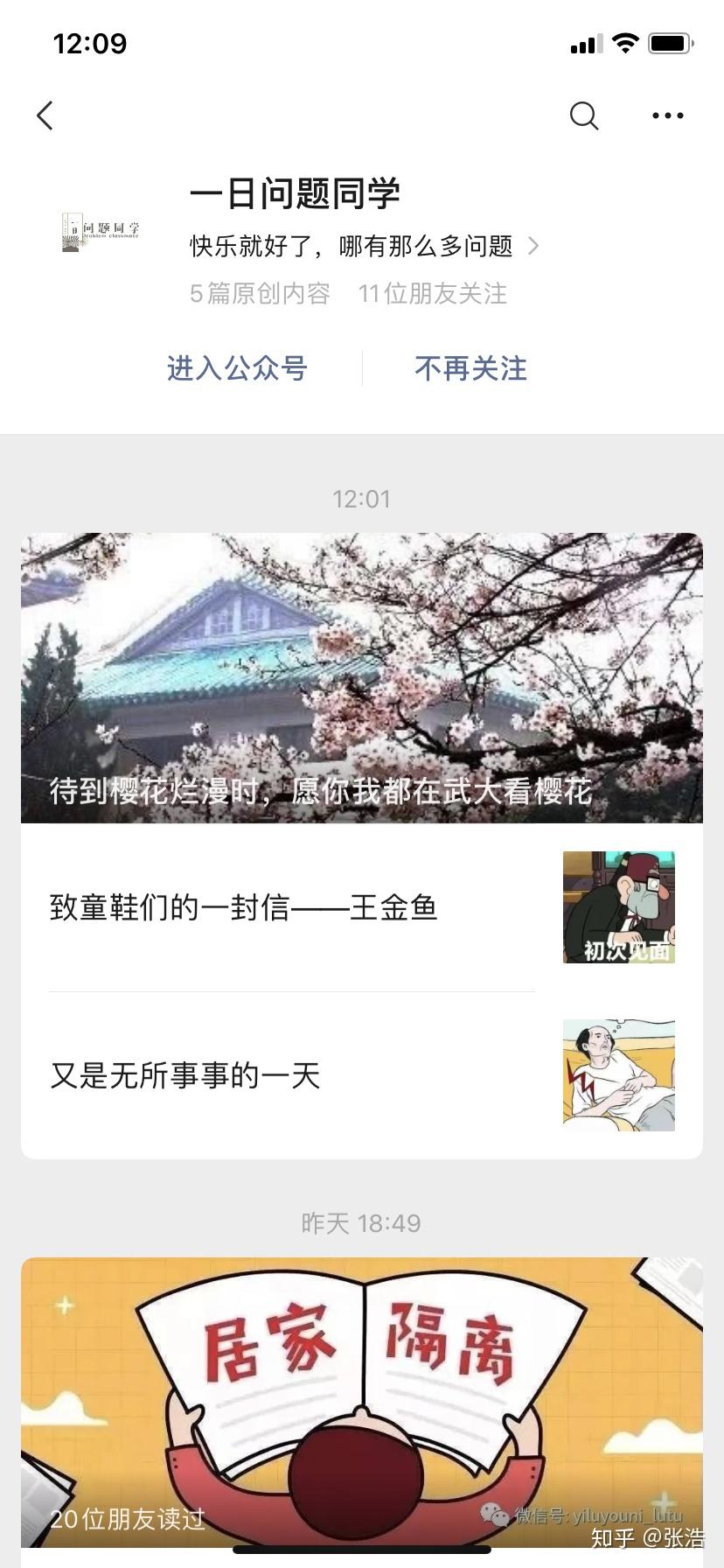Screen dimensions: 724x1568
Task: Open the search icon
Action: coord(583,115)
